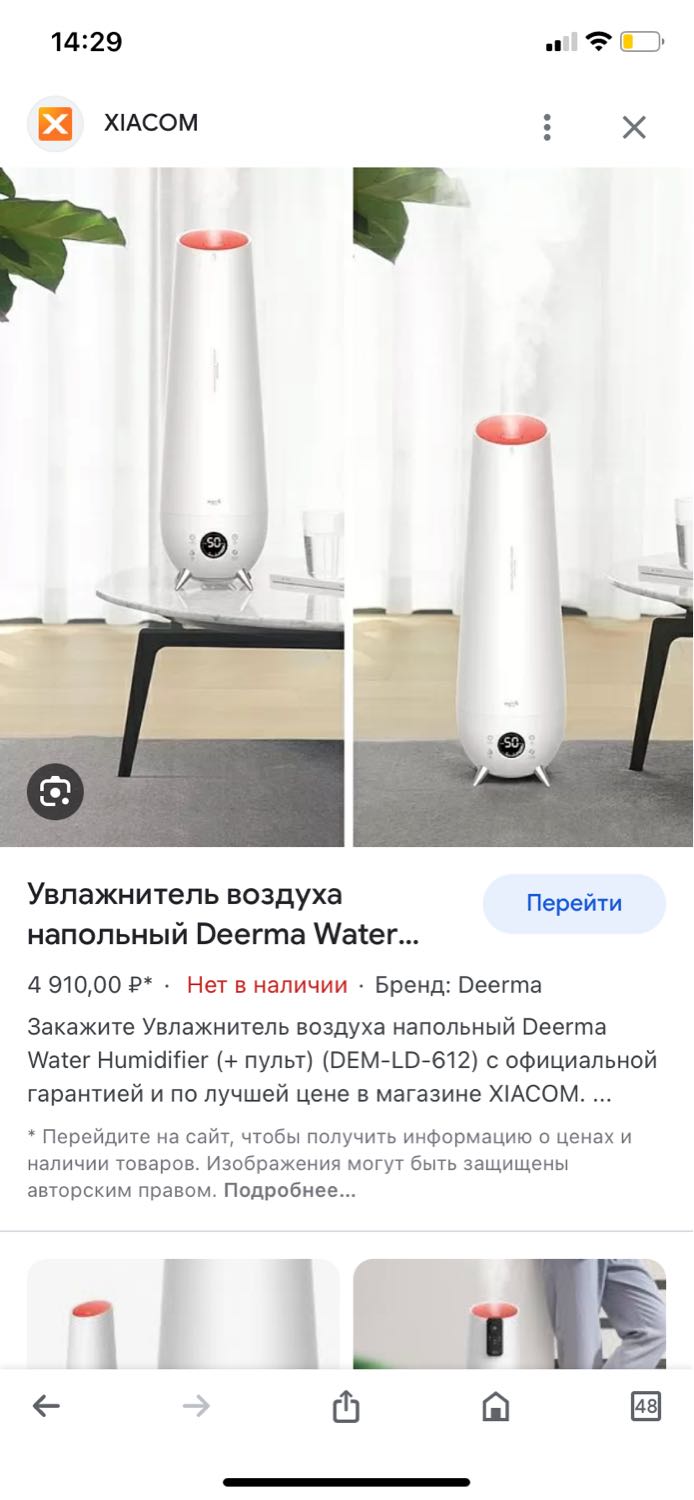The width and height of the screenshot is (694, 1500).
Task: Open related image with remote control
Action: coord(509,1314)
